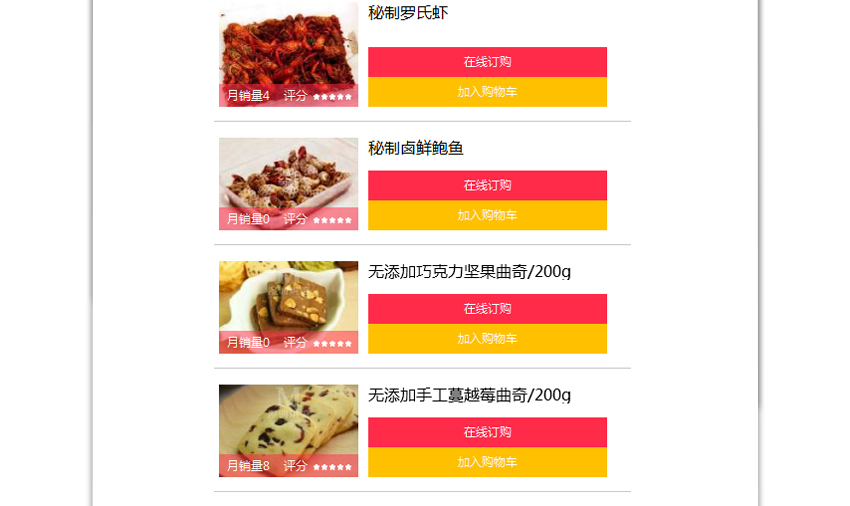Add 无添加巧克力坚果曲奇 to cart
The width and height of the screenshot is (850, 506).
click(x=487, y=339)
